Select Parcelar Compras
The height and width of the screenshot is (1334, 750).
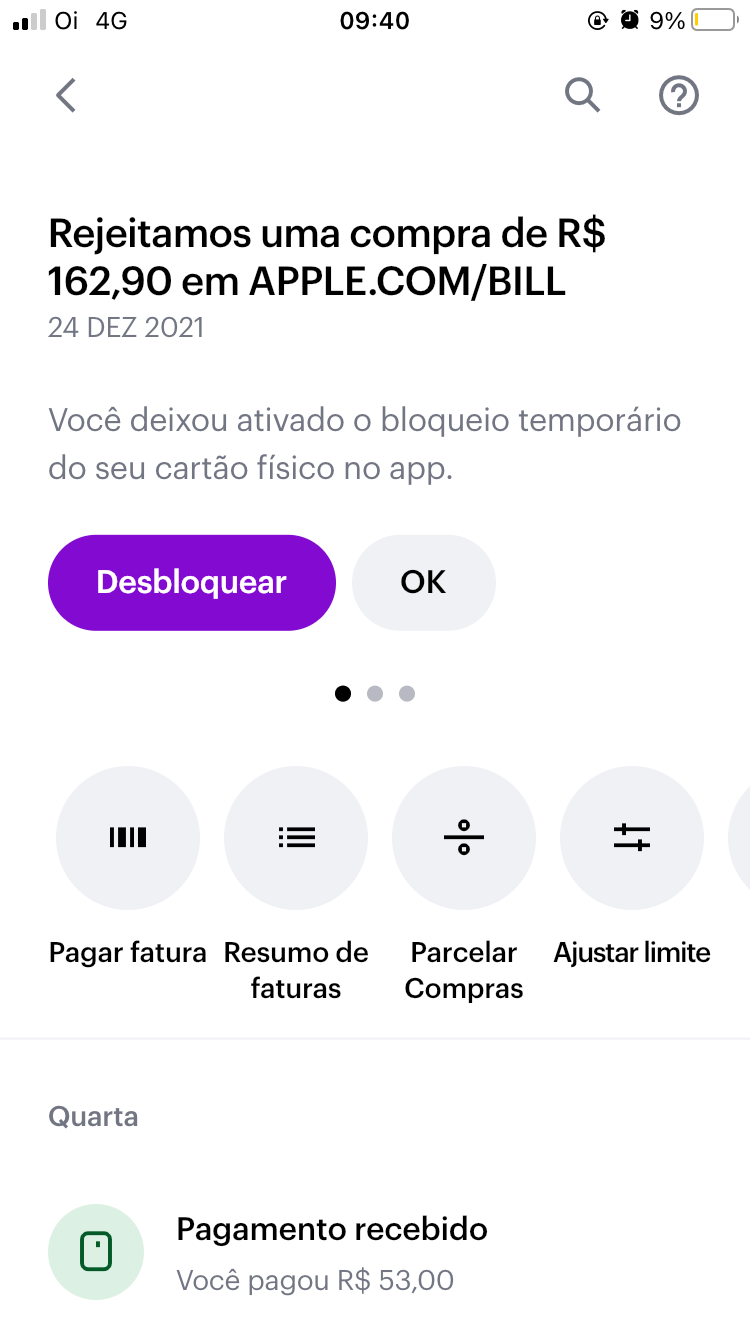[x=464, y=838]
